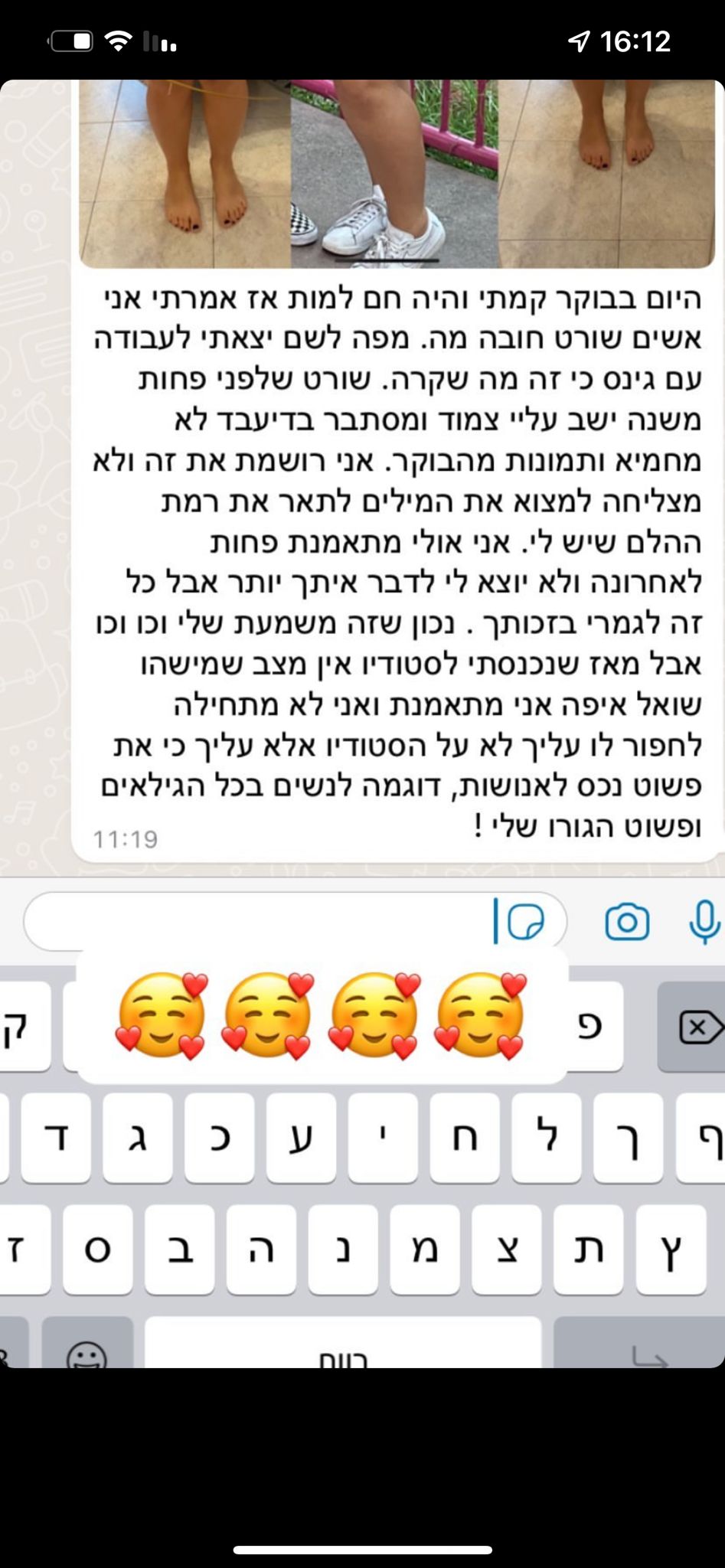
Task: Type the Hebrew letter ע key
Action: (x=301, y=1138)
